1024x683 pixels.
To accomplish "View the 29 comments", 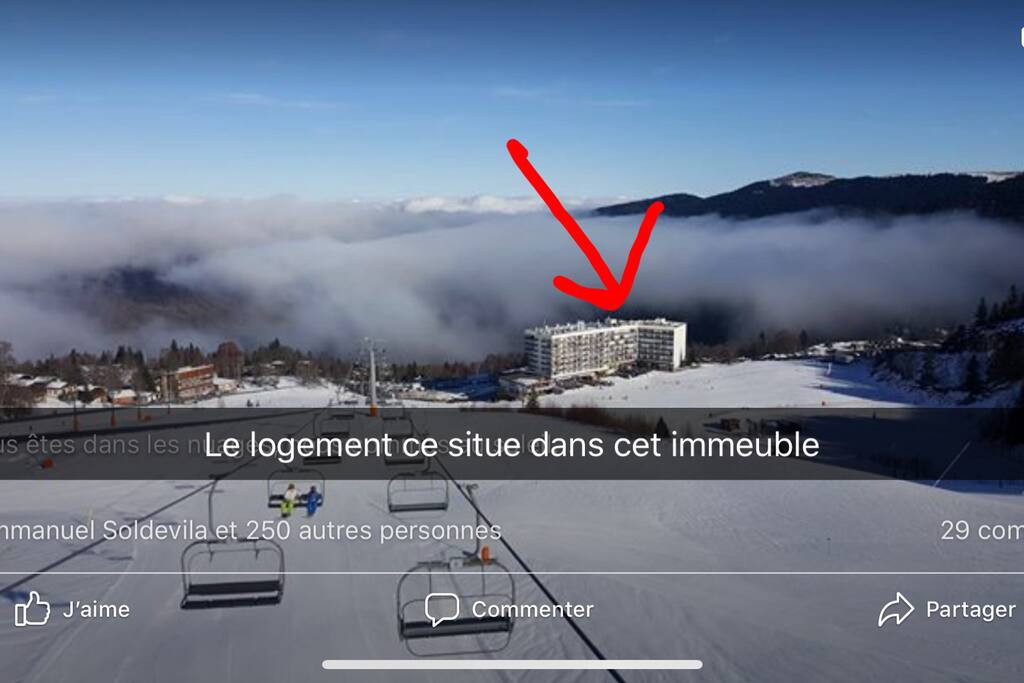I will click(981, 530).
